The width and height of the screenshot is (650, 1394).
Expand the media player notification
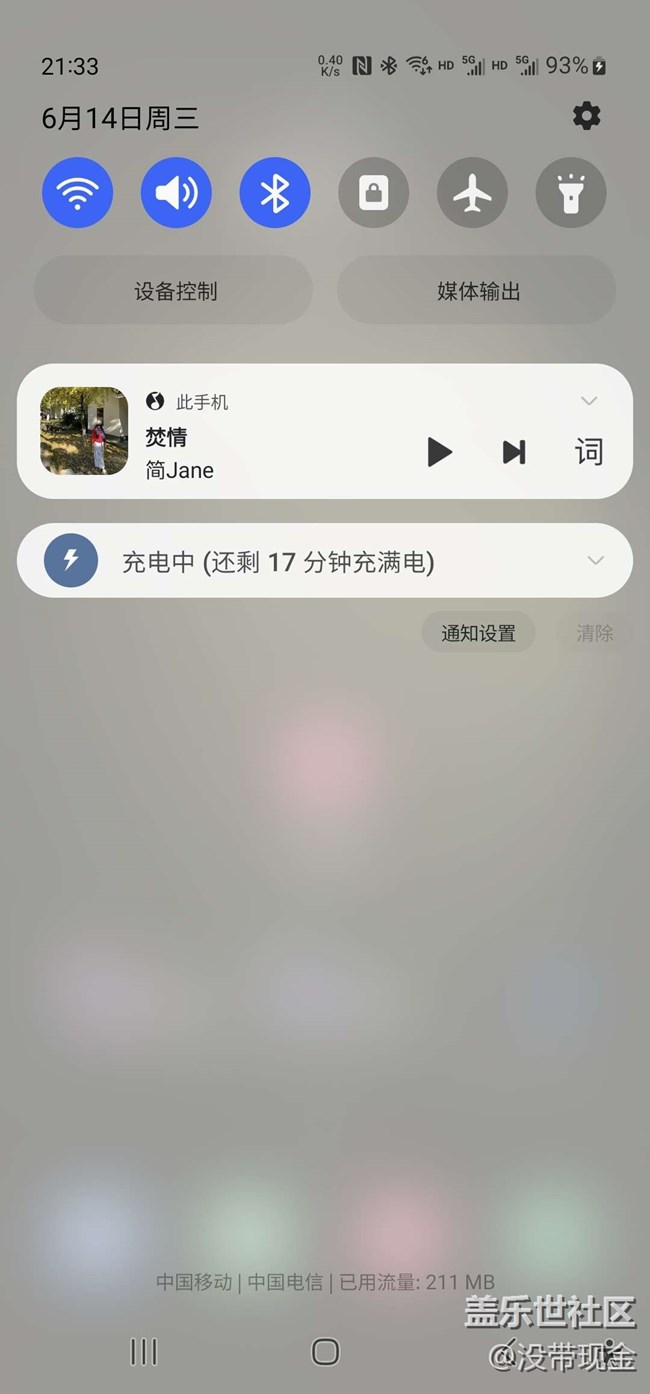[x=589, y=401]
